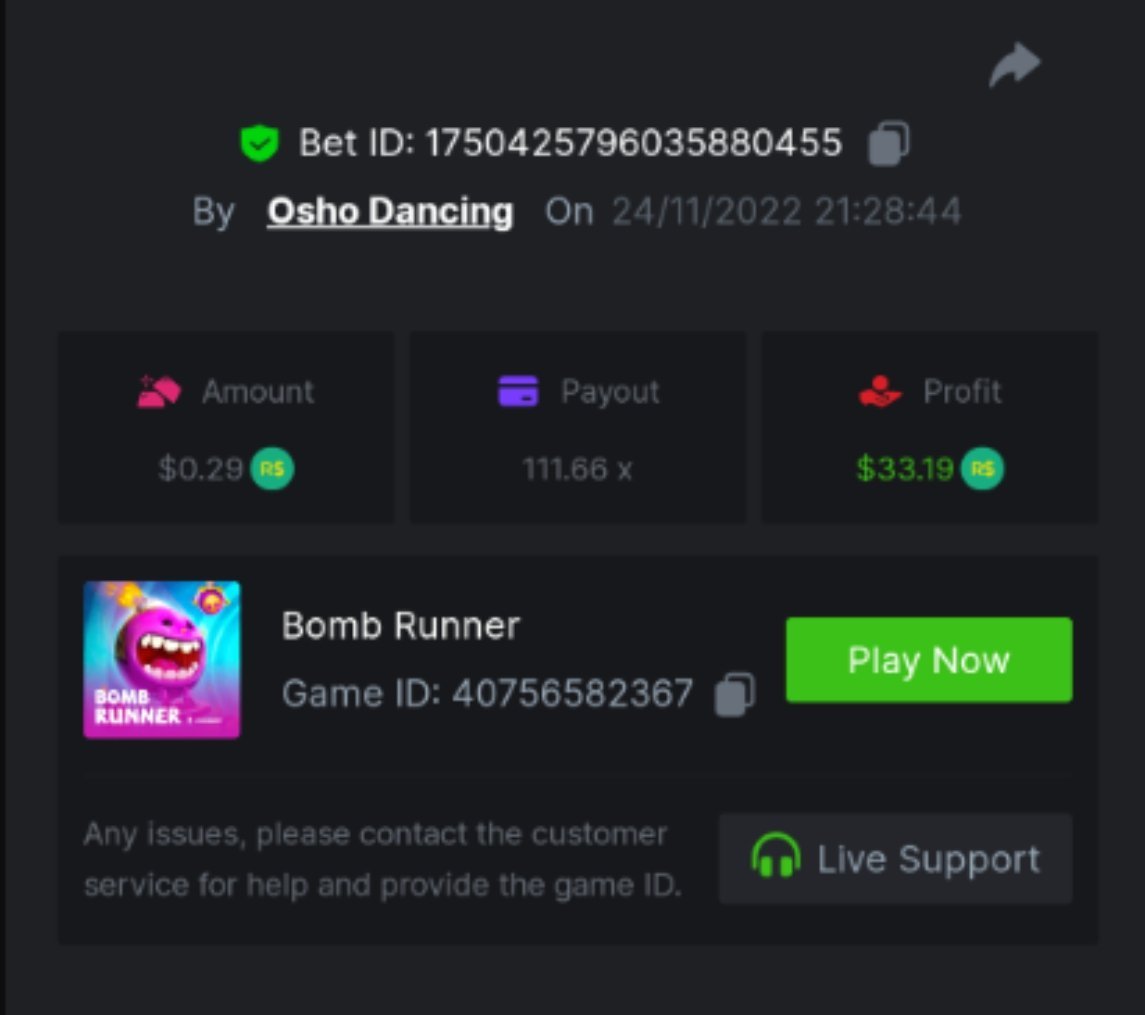Viewport: 1145px width, 1015px height.
Task: Copy the Game ID number
Action: tap(735, 693)
